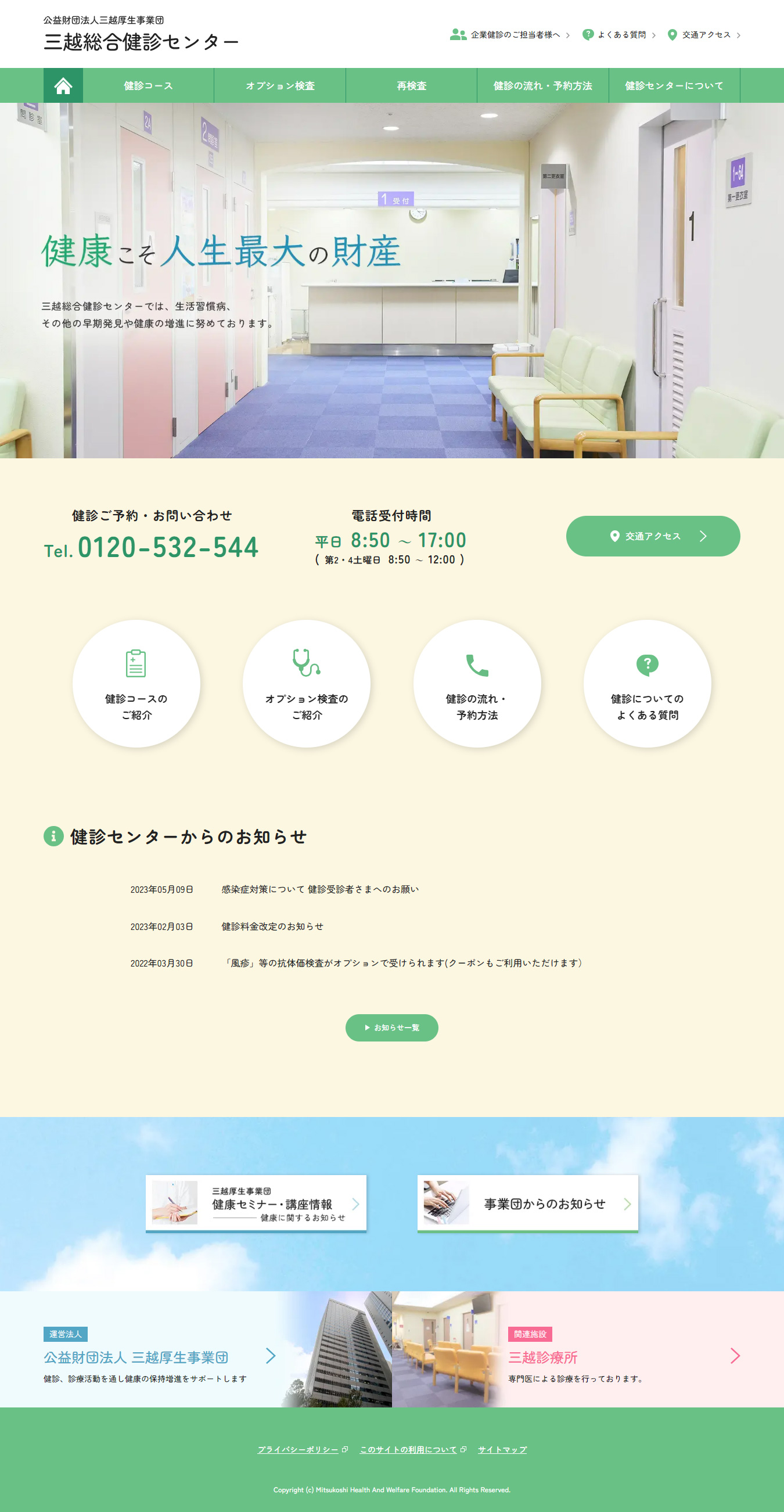
Task: Select the 健診センターについて tab
Action: [x=674, y=86]
